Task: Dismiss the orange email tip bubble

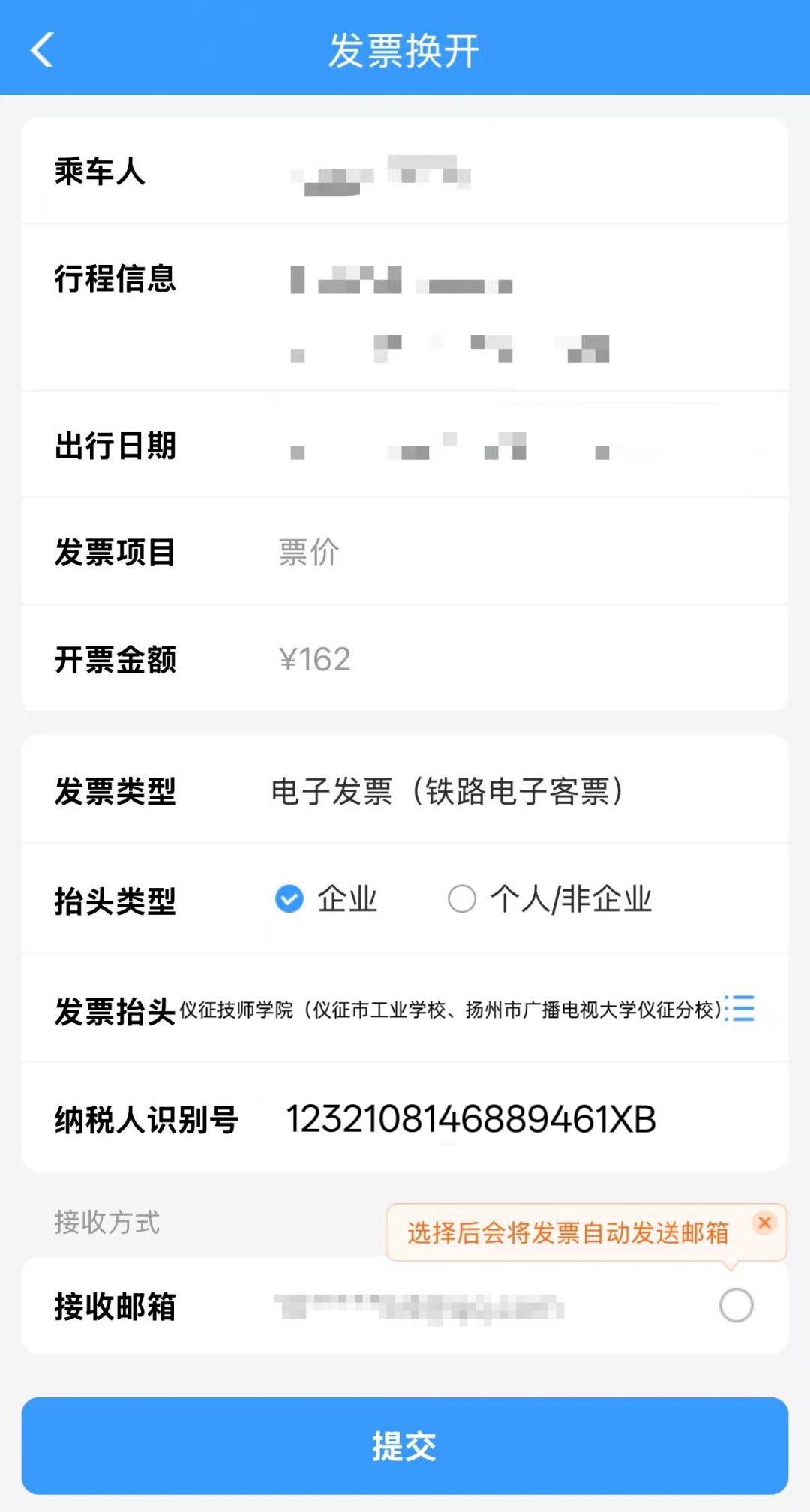Action: point(764,1223)
